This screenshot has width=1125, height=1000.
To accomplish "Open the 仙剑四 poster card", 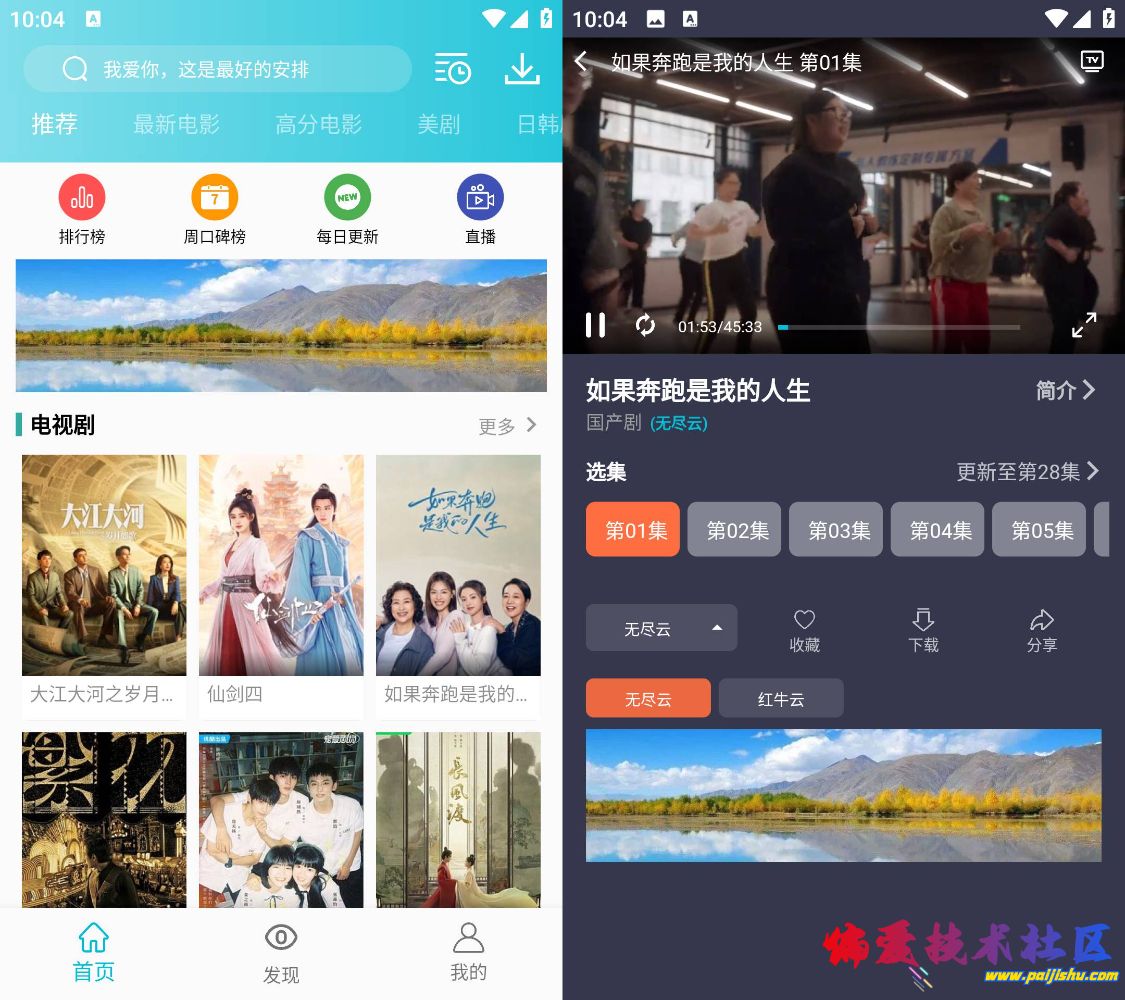I will (x=281, y=566).
